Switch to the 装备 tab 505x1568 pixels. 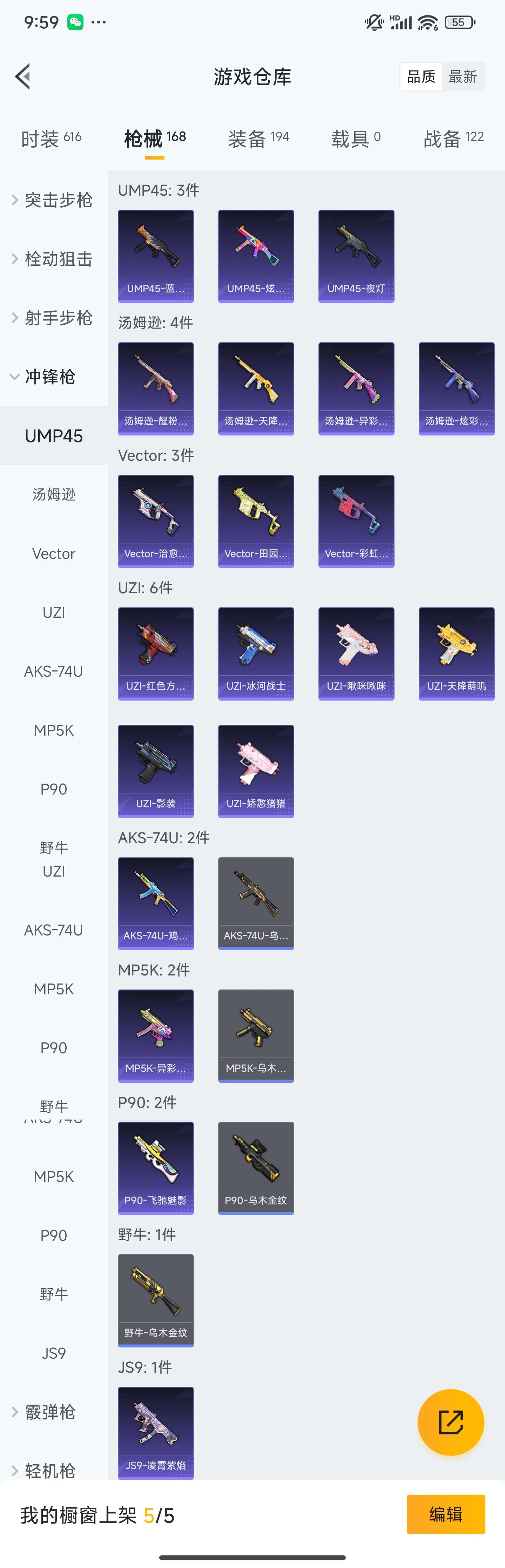click(x=258, y=139)
